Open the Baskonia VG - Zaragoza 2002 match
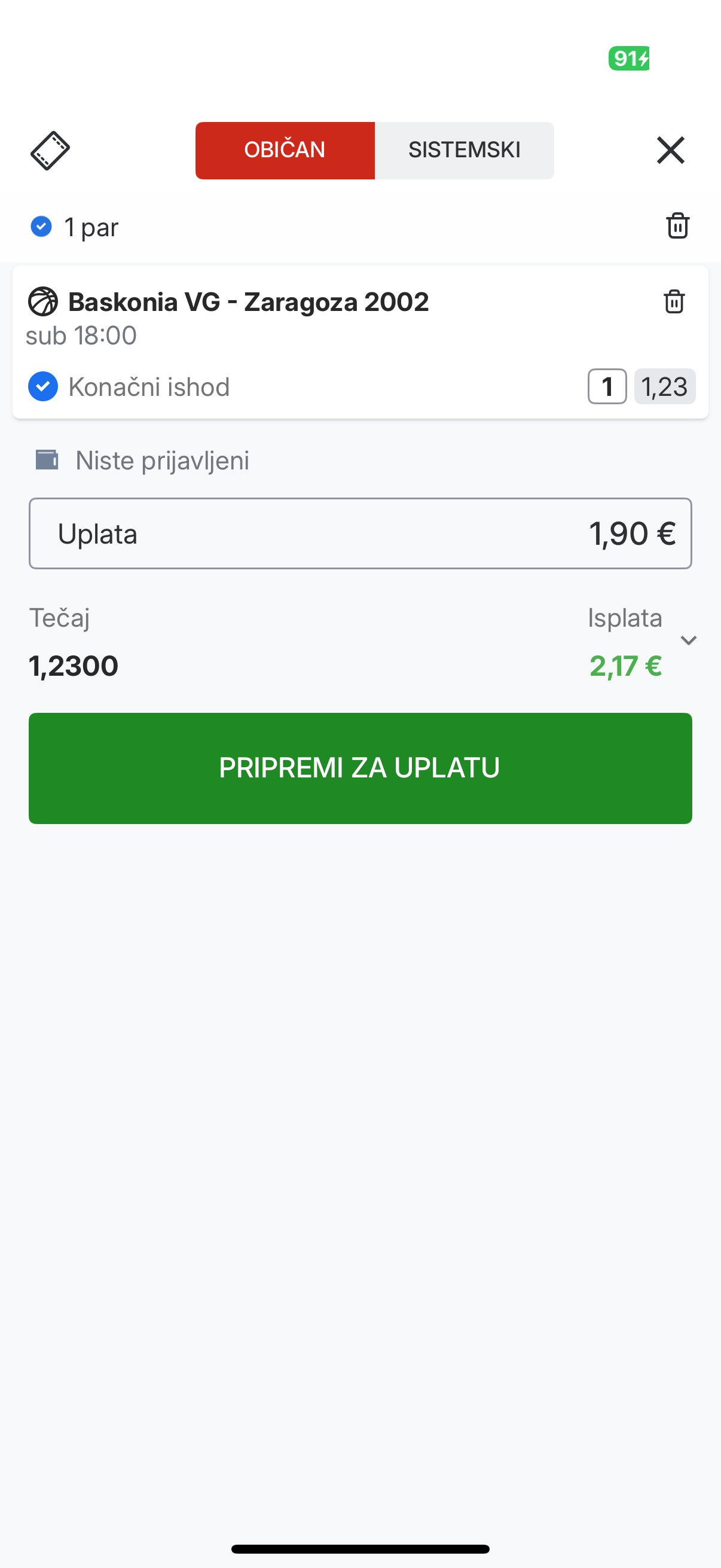The height and width of the screenshot is (1568, 721). (x=248, y=302)
